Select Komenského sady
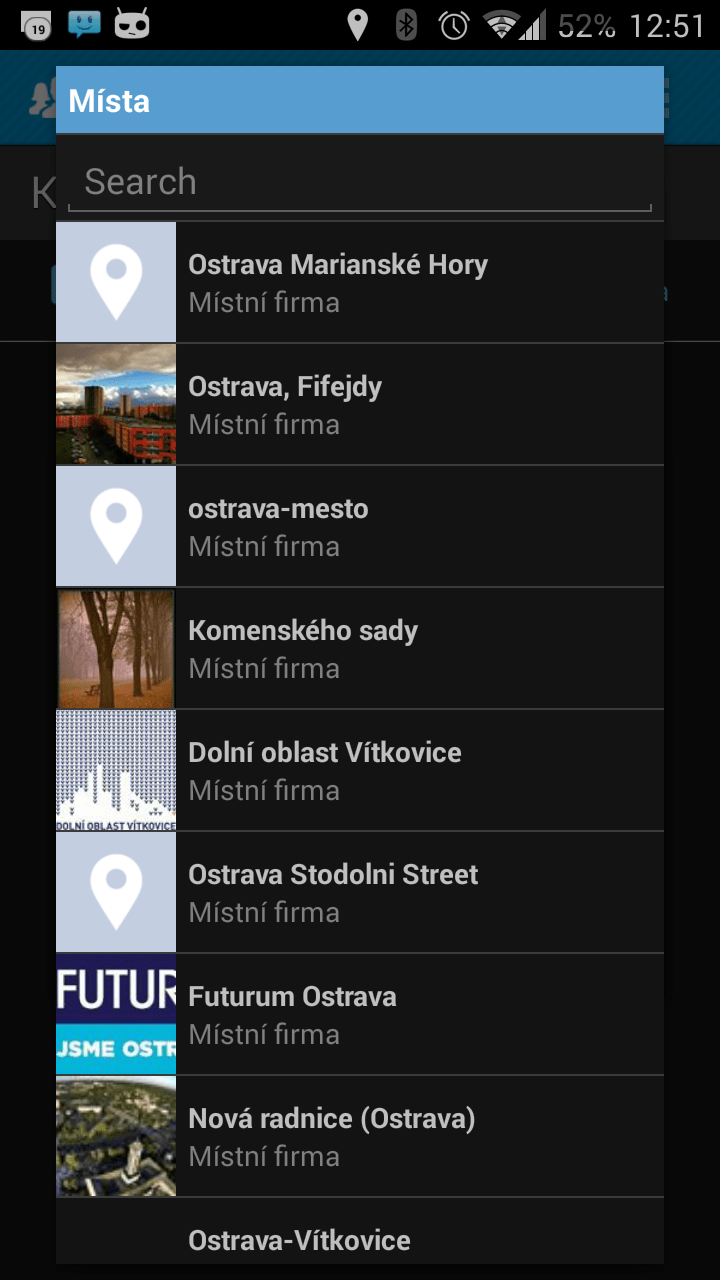The image size is (720, 1280). (x=360, y=648)
